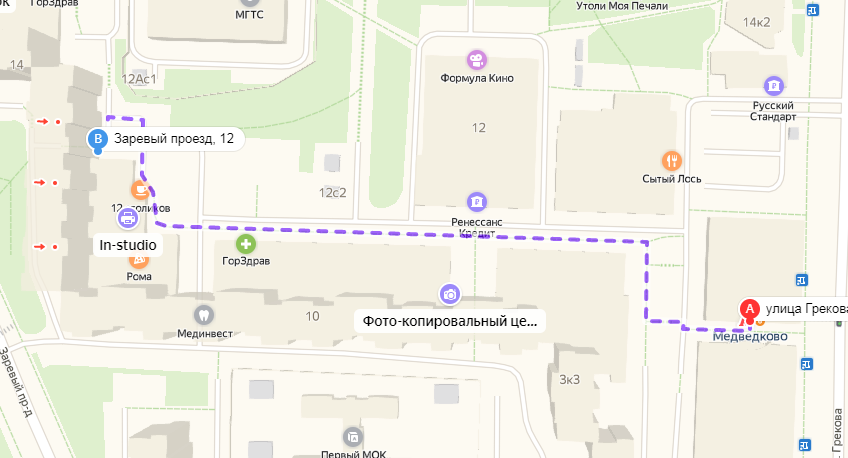Open the Сытый Лось restaurant marker
This screenshot has height=458, width=848.
[x=672, y=160]
